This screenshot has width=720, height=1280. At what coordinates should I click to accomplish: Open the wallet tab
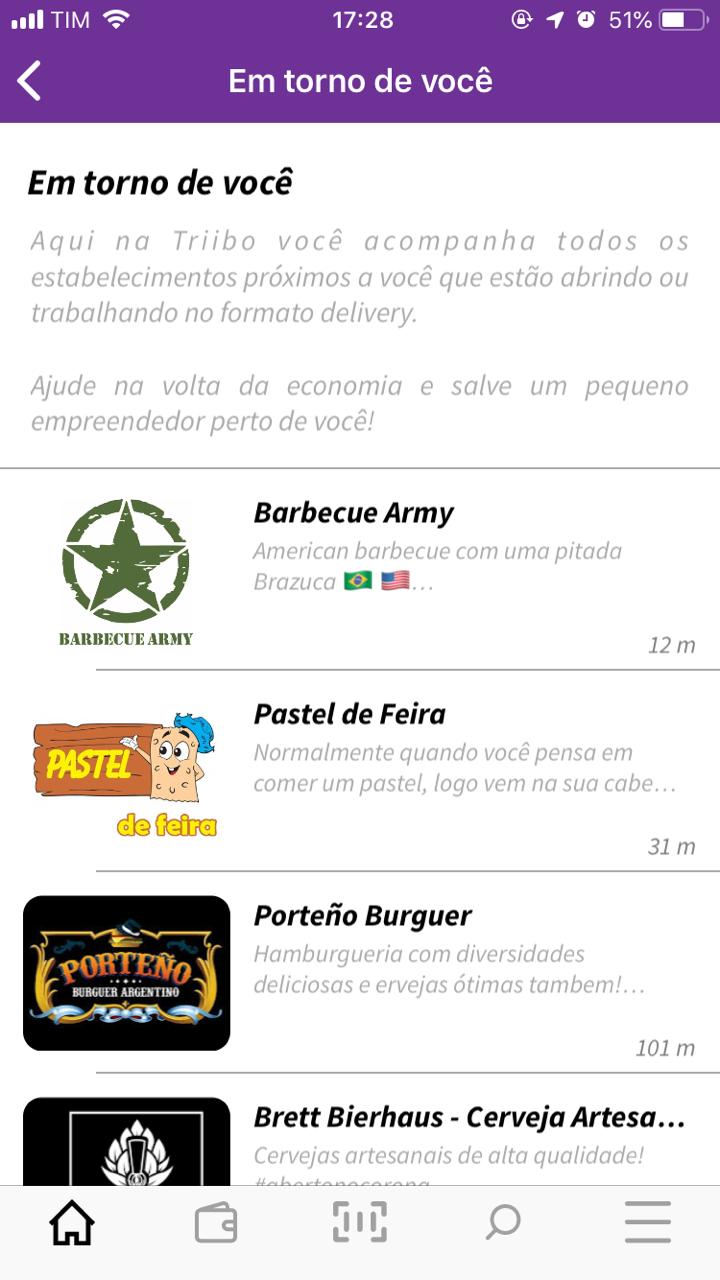[216, 1222]
